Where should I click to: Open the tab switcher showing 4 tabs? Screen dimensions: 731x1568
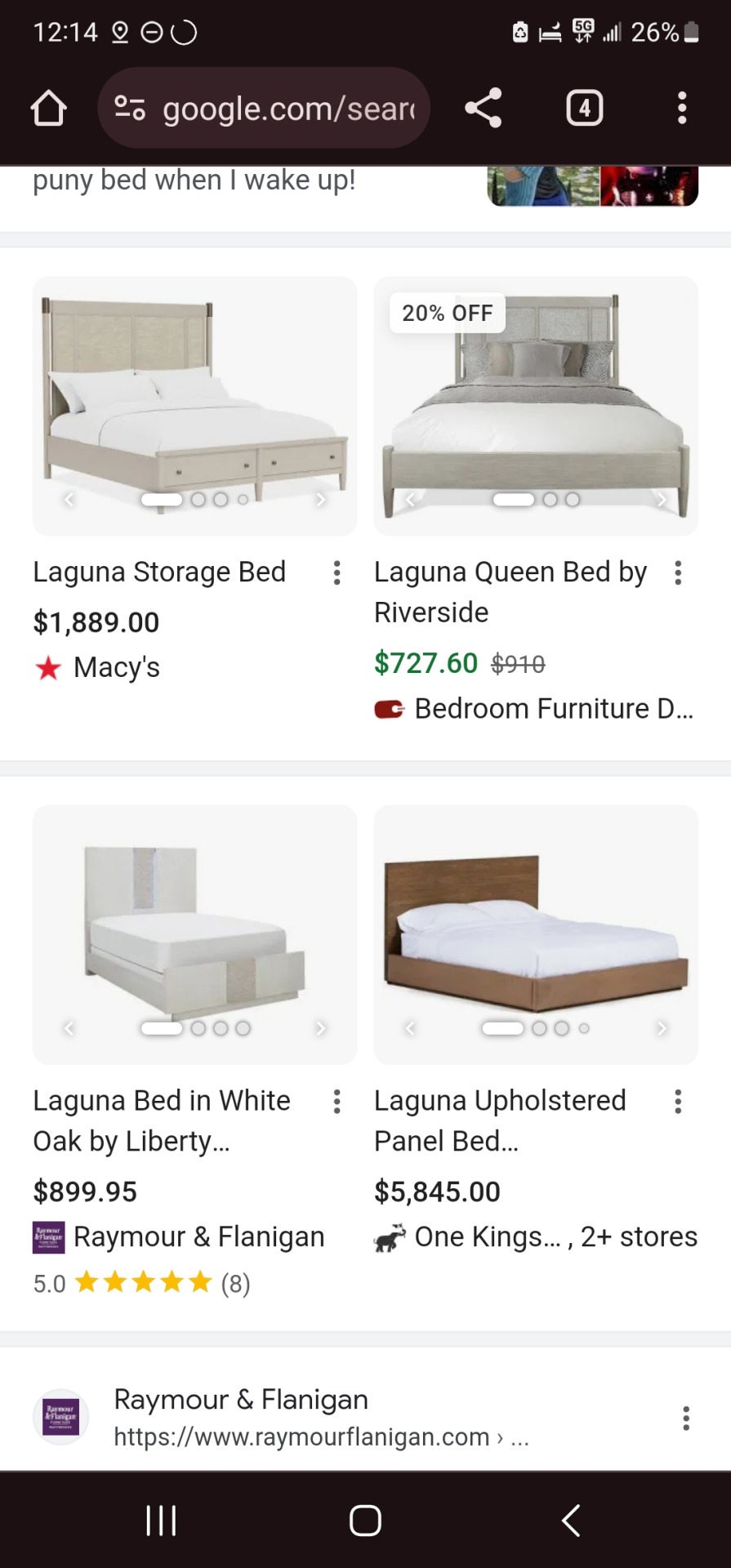click(x=584, y=108)
